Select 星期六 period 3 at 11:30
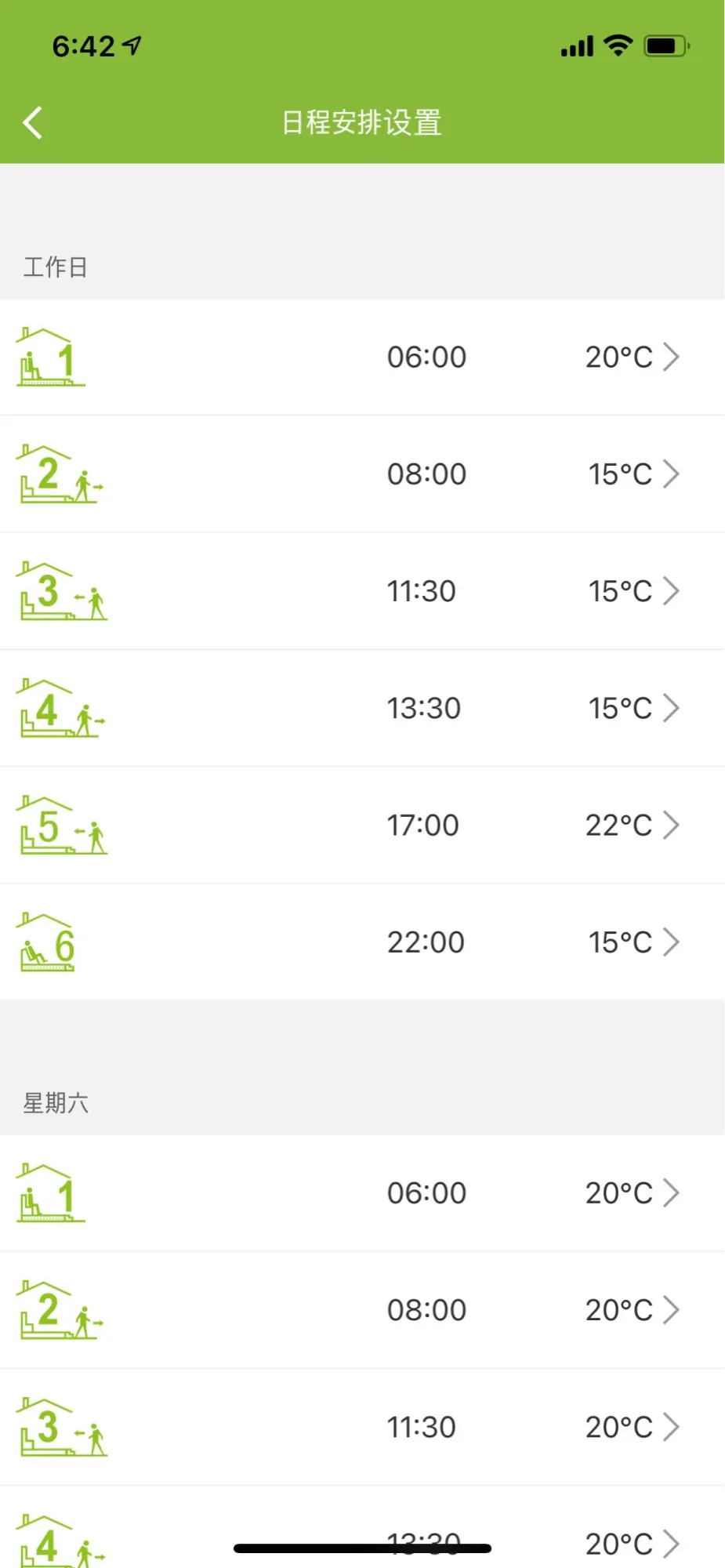This screenshot has height=1568, width=725. [362, 1427]
